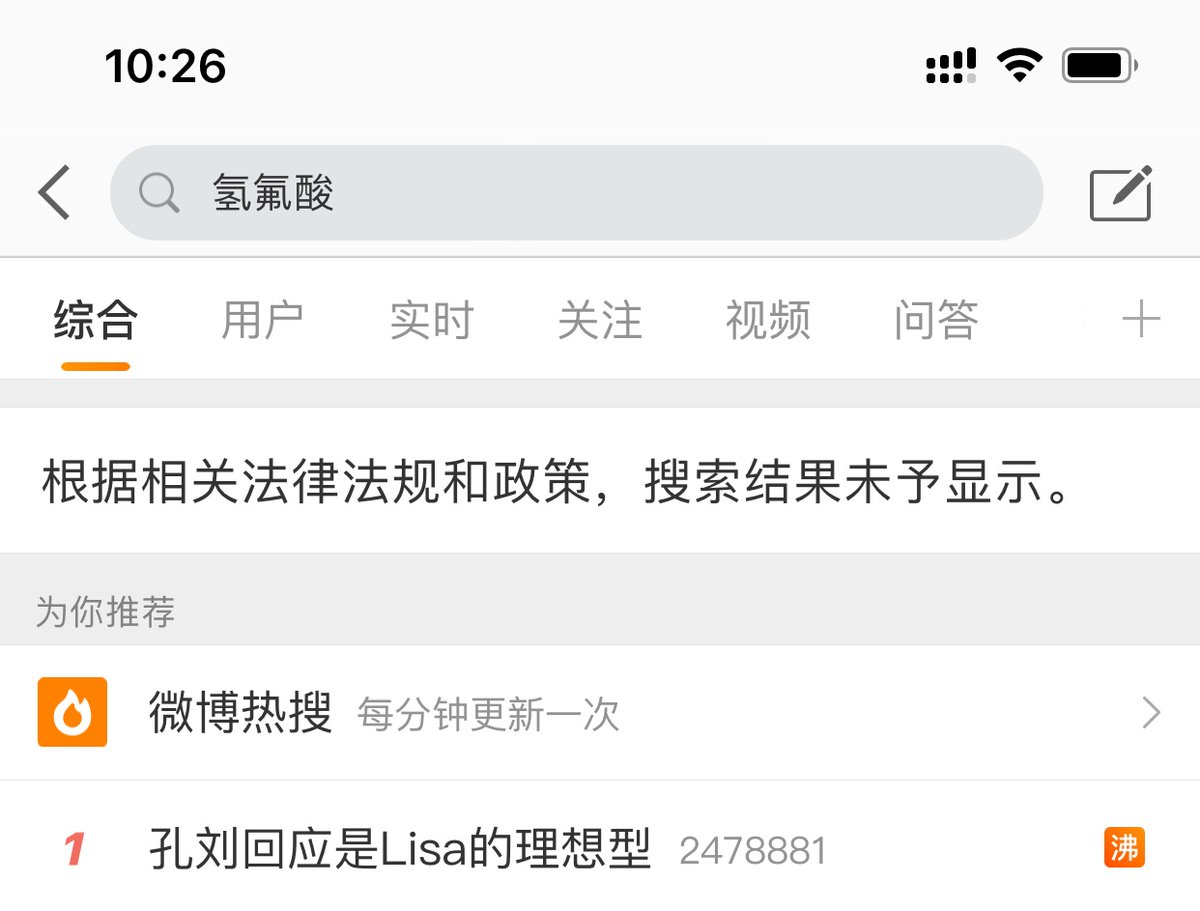Screen dimensions: 1200x911
Task: Tap the search box containing 氢氟酸
Action: click(576, 193)
